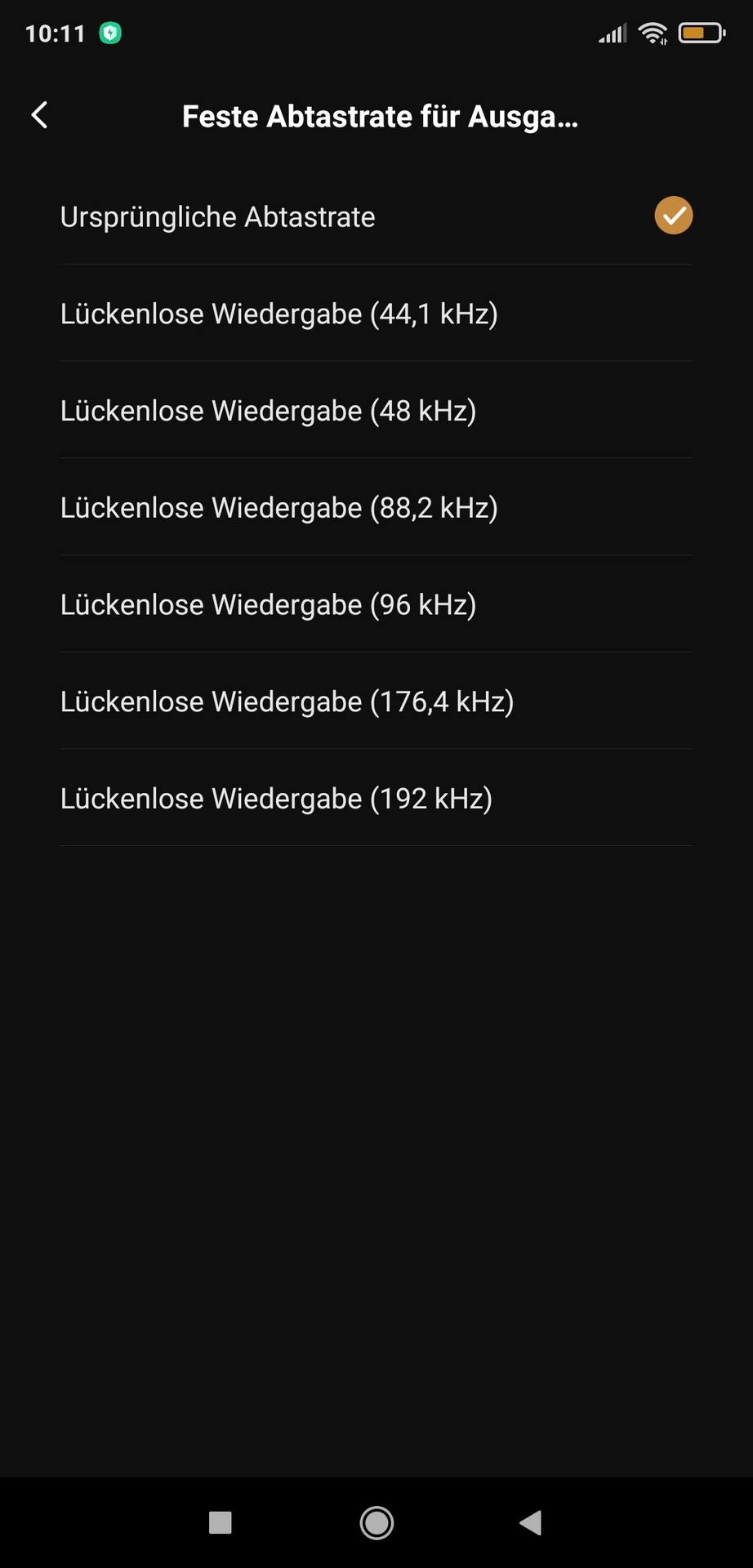
Task: Select Ursprüngliche Abtastrate option
Action: click(x=376, y=216)
